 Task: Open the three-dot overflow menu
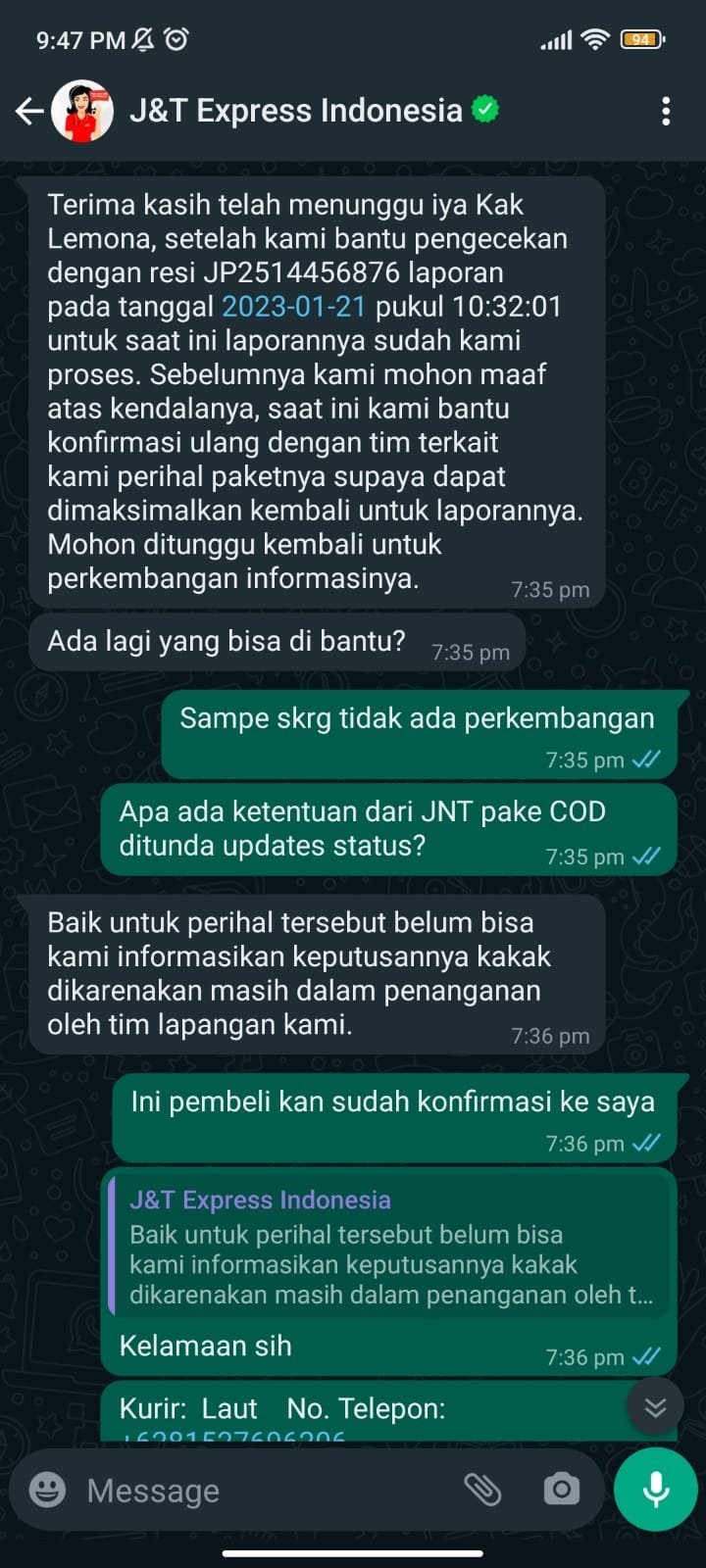point(666,112)
